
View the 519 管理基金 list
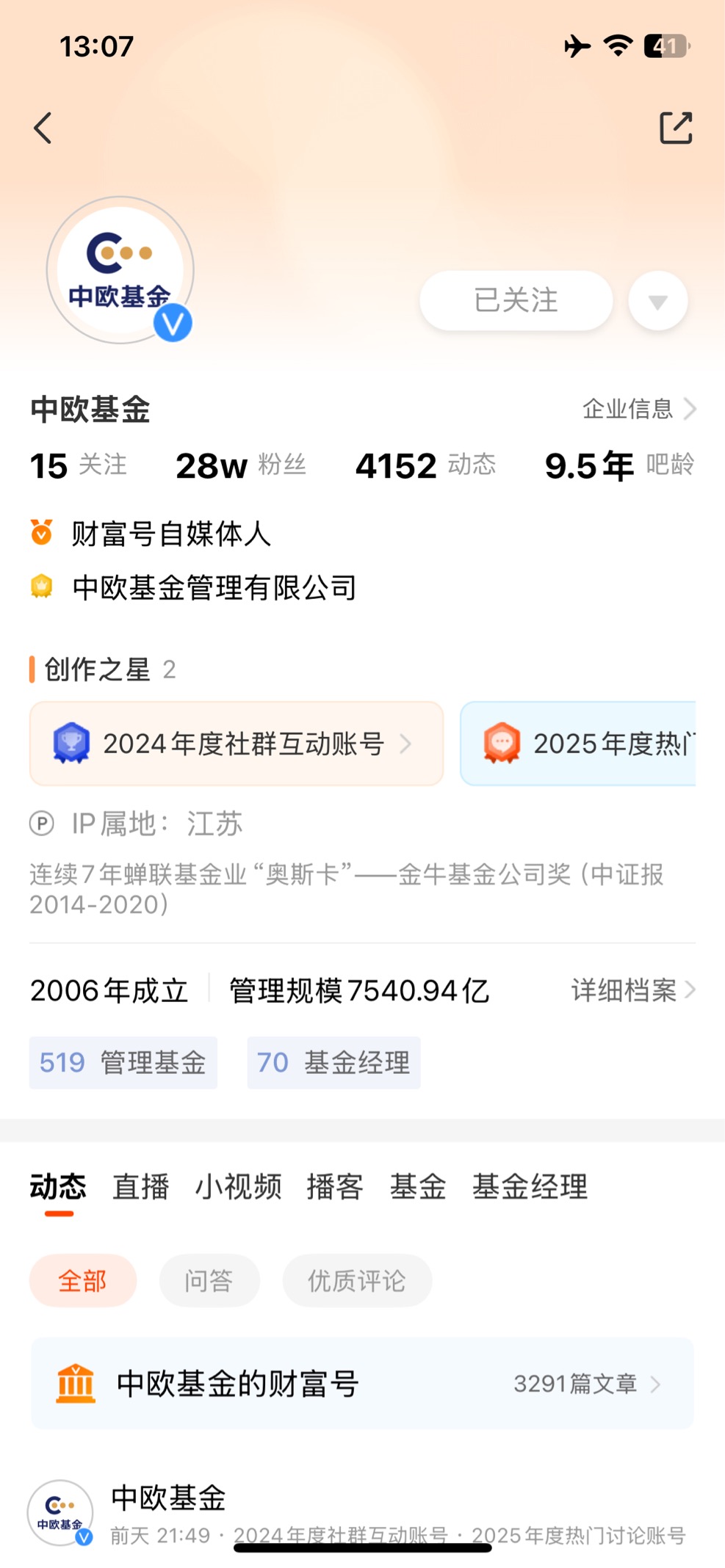click(123, 1062)
